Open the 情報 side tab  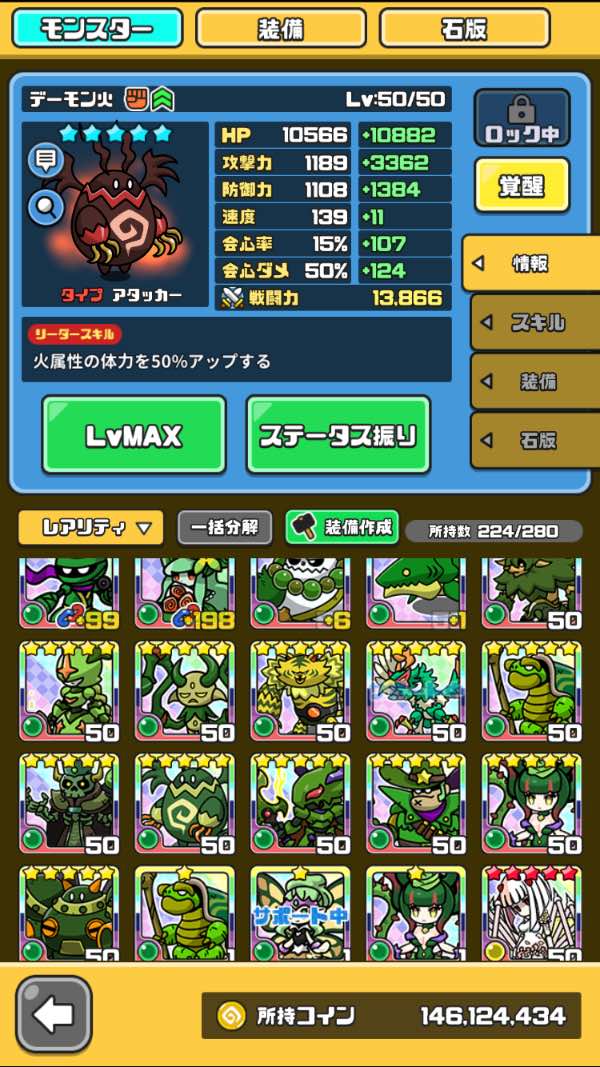coord(530,264)
